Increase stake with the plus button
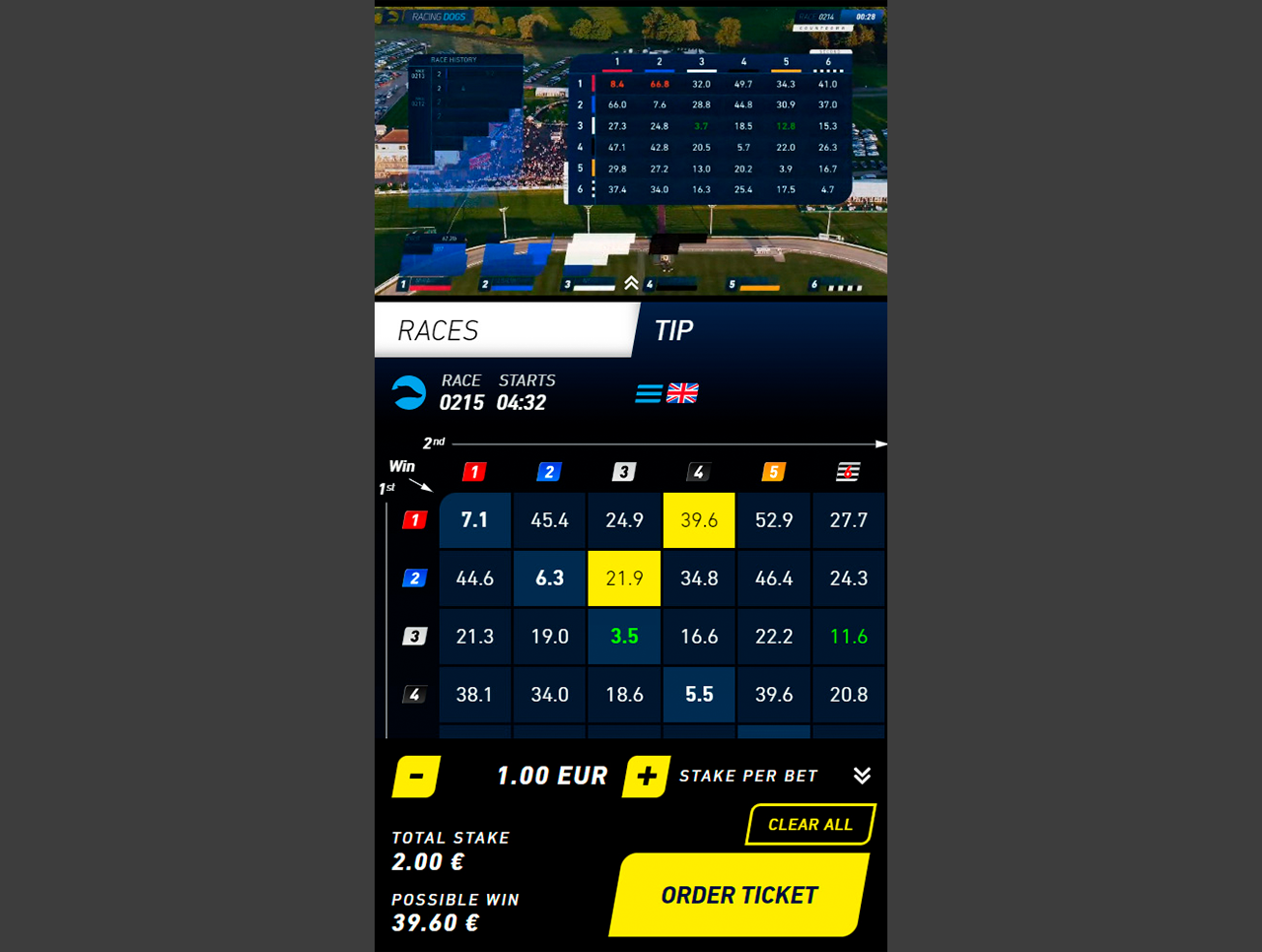 click(x=646, y=777)
